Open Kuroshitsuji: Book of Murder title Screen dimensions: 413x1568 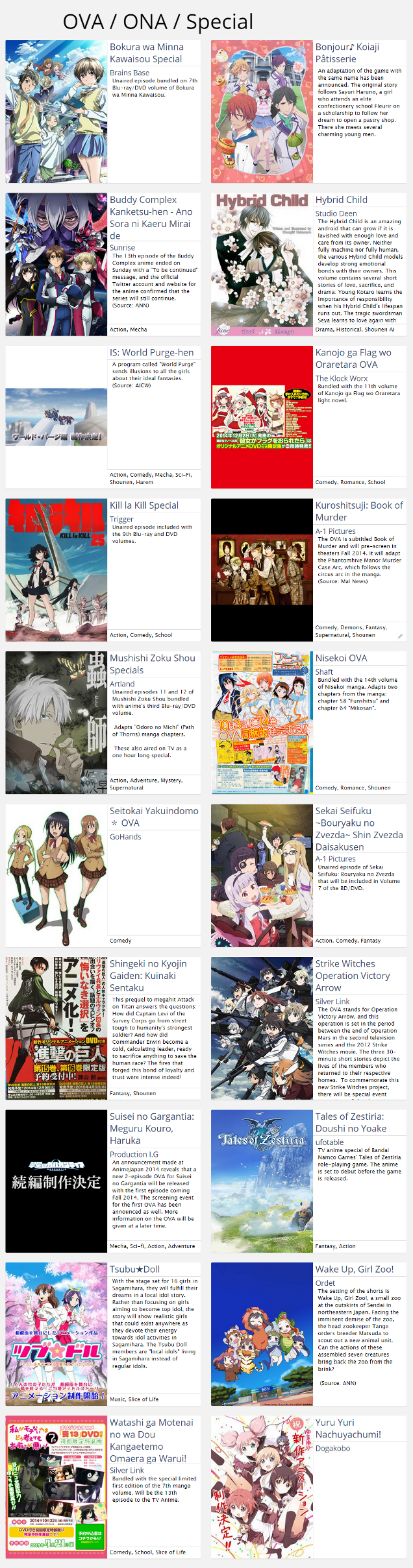click(x=358, y=511)
